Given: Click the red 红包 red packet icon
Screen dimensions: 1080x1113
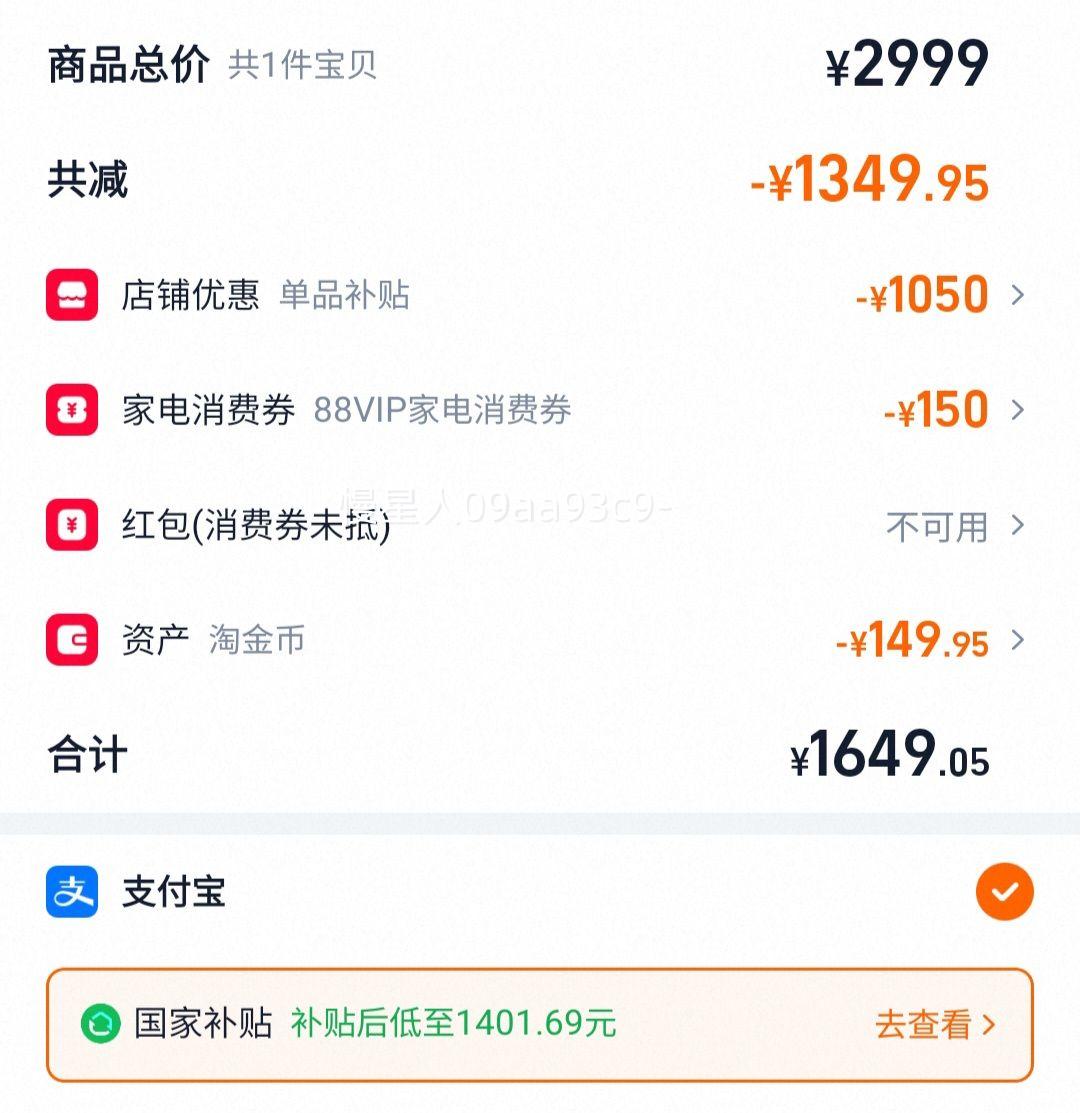Looking at the screenshot, I should (71, 526).
